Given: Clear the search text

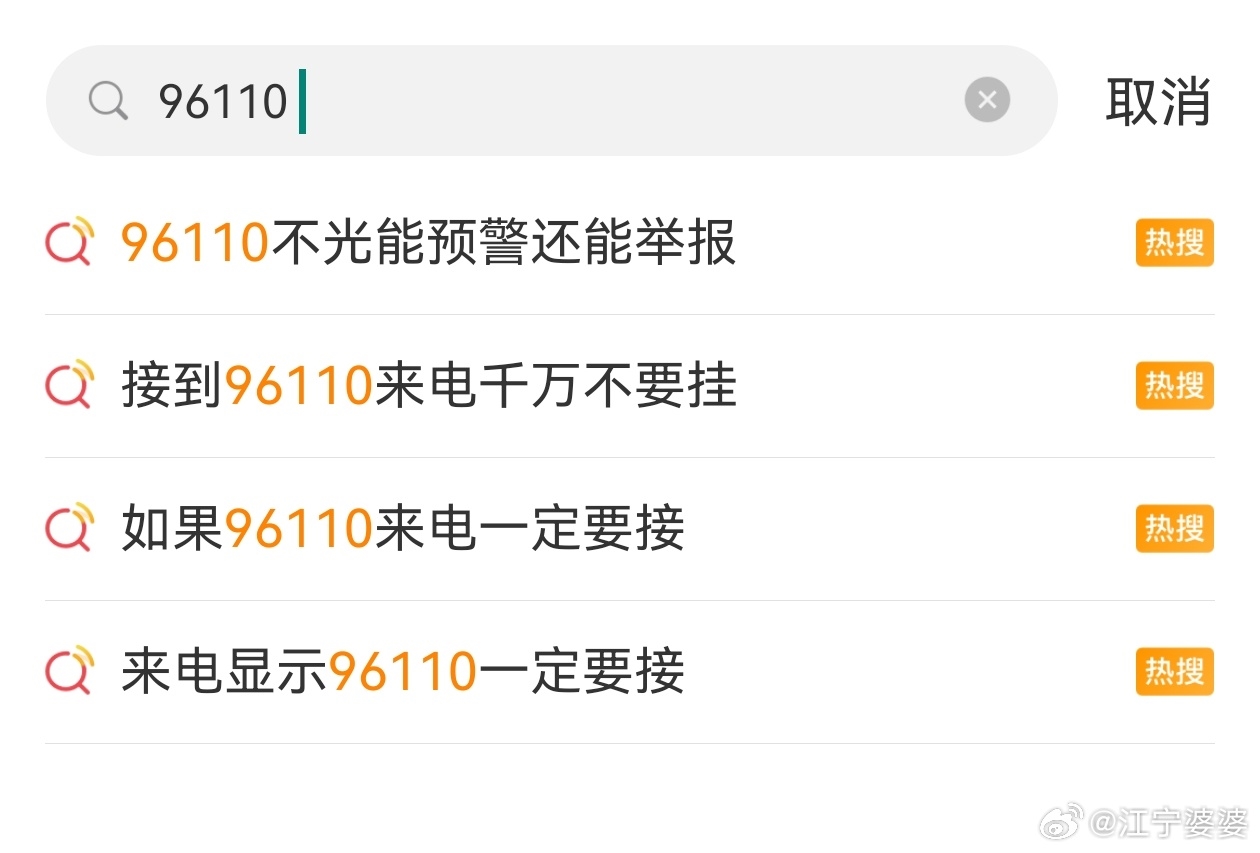Looking at the screenshot, I should (x=987, y=101).
